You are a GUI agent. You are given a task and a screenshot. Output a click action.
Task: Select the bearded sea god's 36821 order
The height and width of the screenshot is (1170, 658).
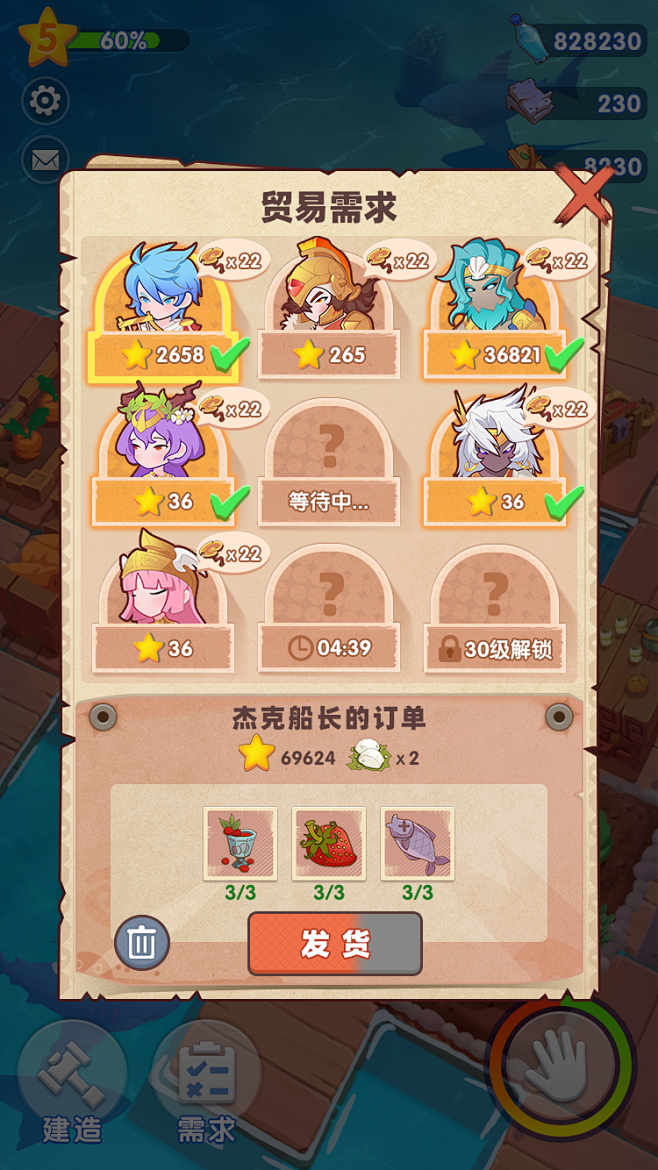(495, 312)
